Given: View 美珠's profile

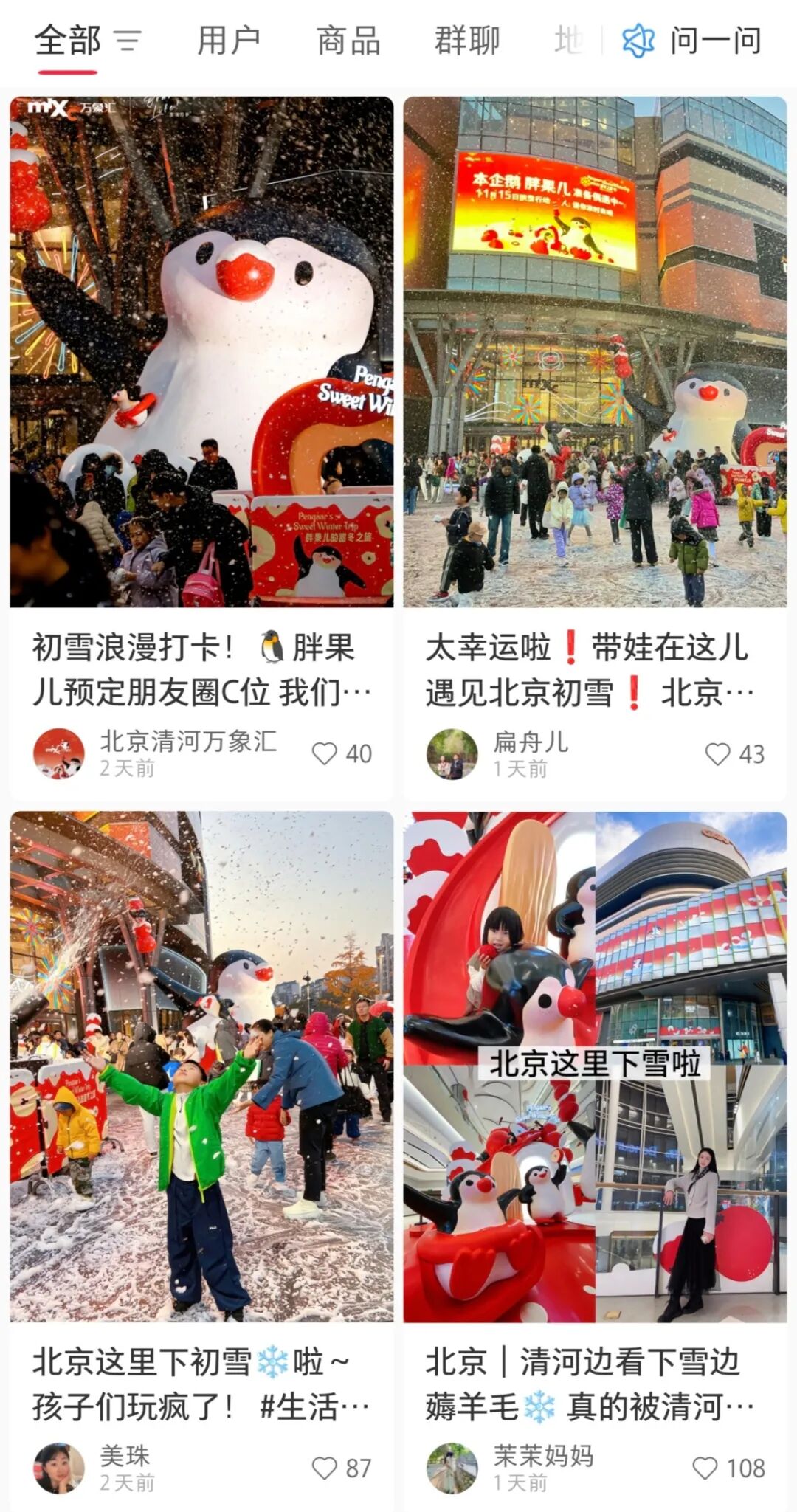Looking at the screenshot, I should pos(59,1468).
